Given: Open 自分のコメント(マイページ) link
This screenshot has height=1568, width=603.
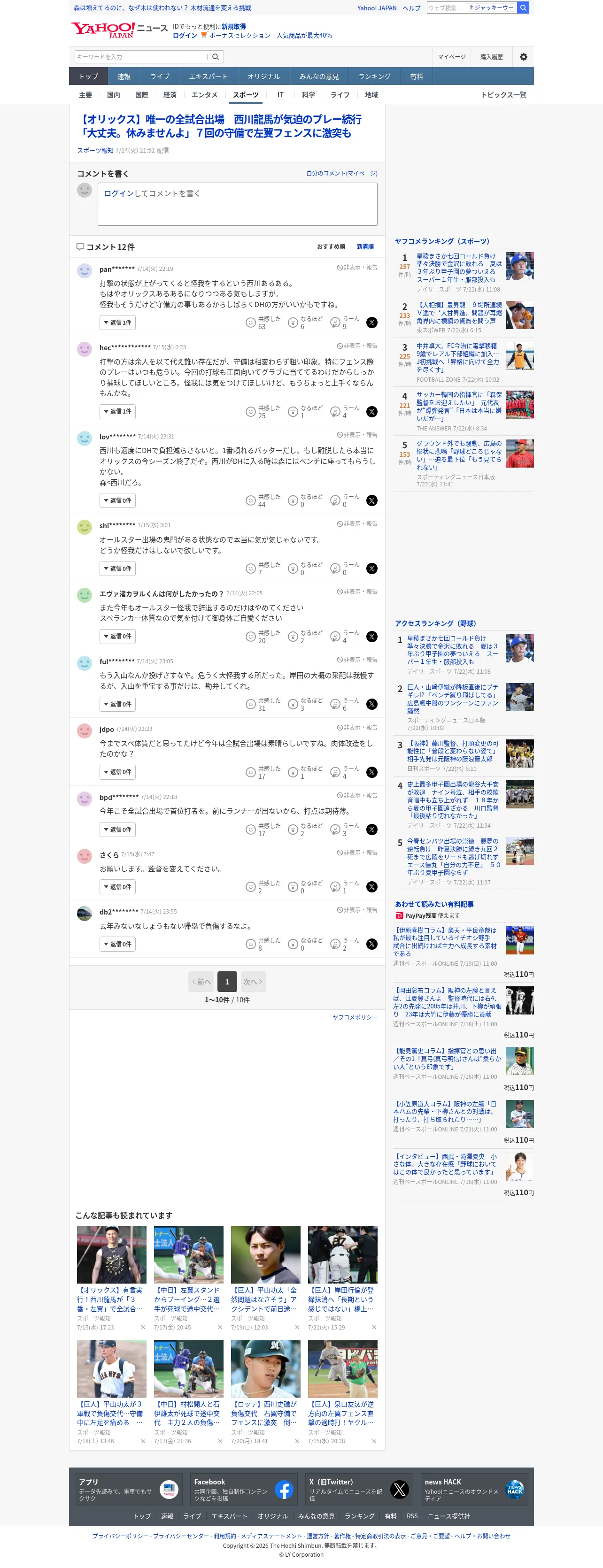Looking at the screenshot, I should [x=342, y=174].
